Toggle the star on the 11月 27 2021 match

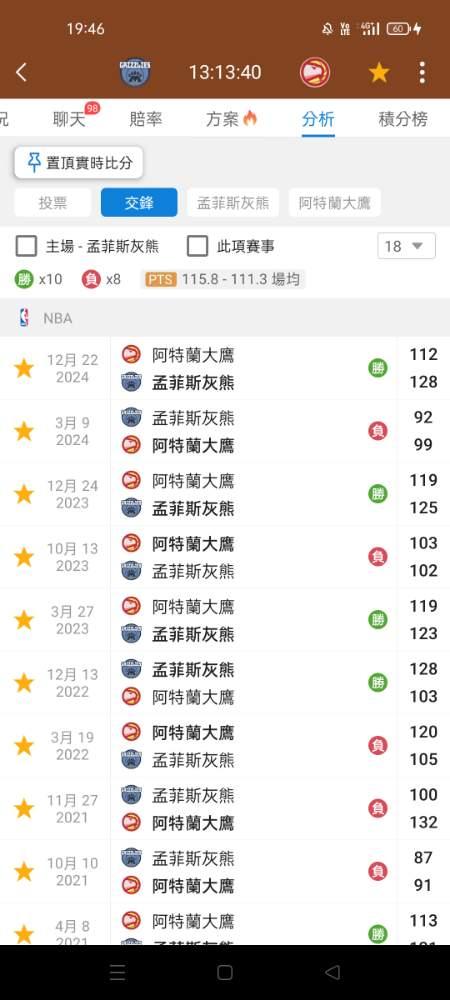(x=24, y=809)
